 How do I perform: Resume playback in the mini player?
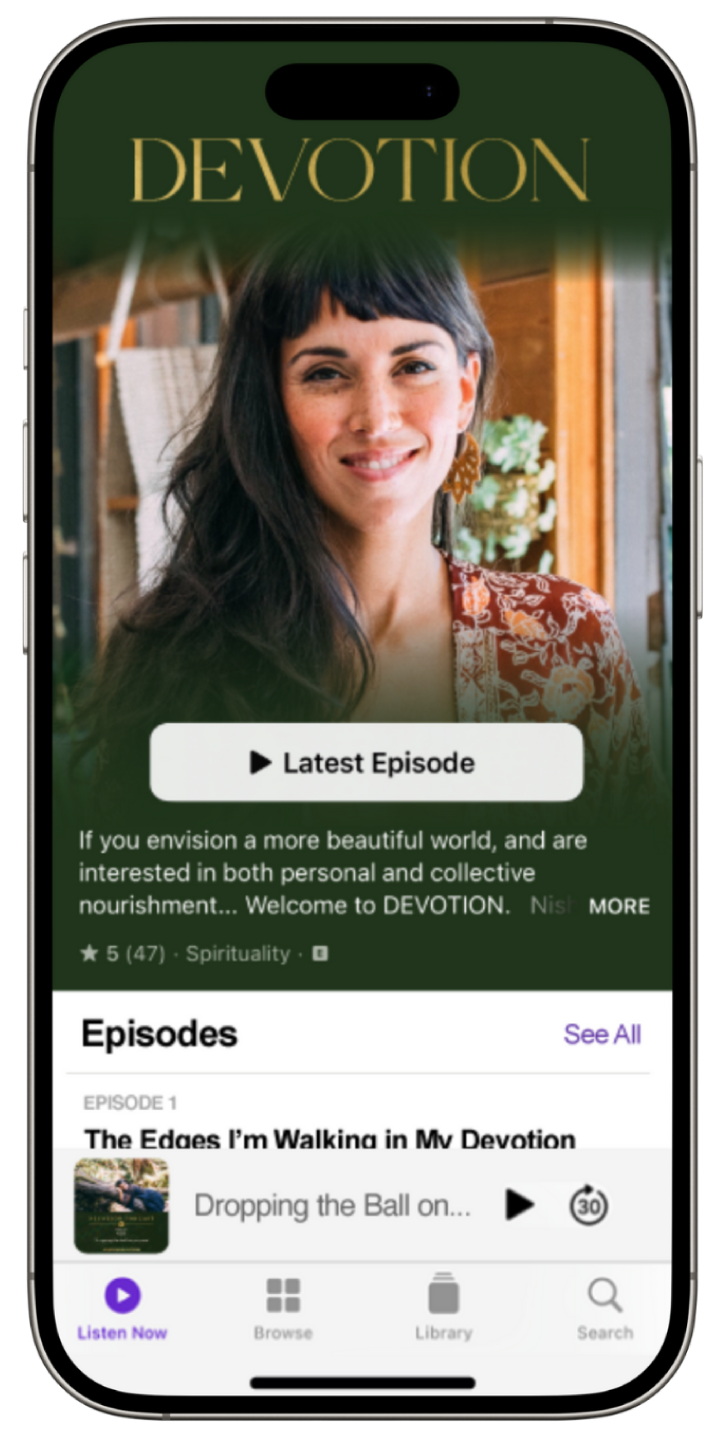[x=519, y=1205]
